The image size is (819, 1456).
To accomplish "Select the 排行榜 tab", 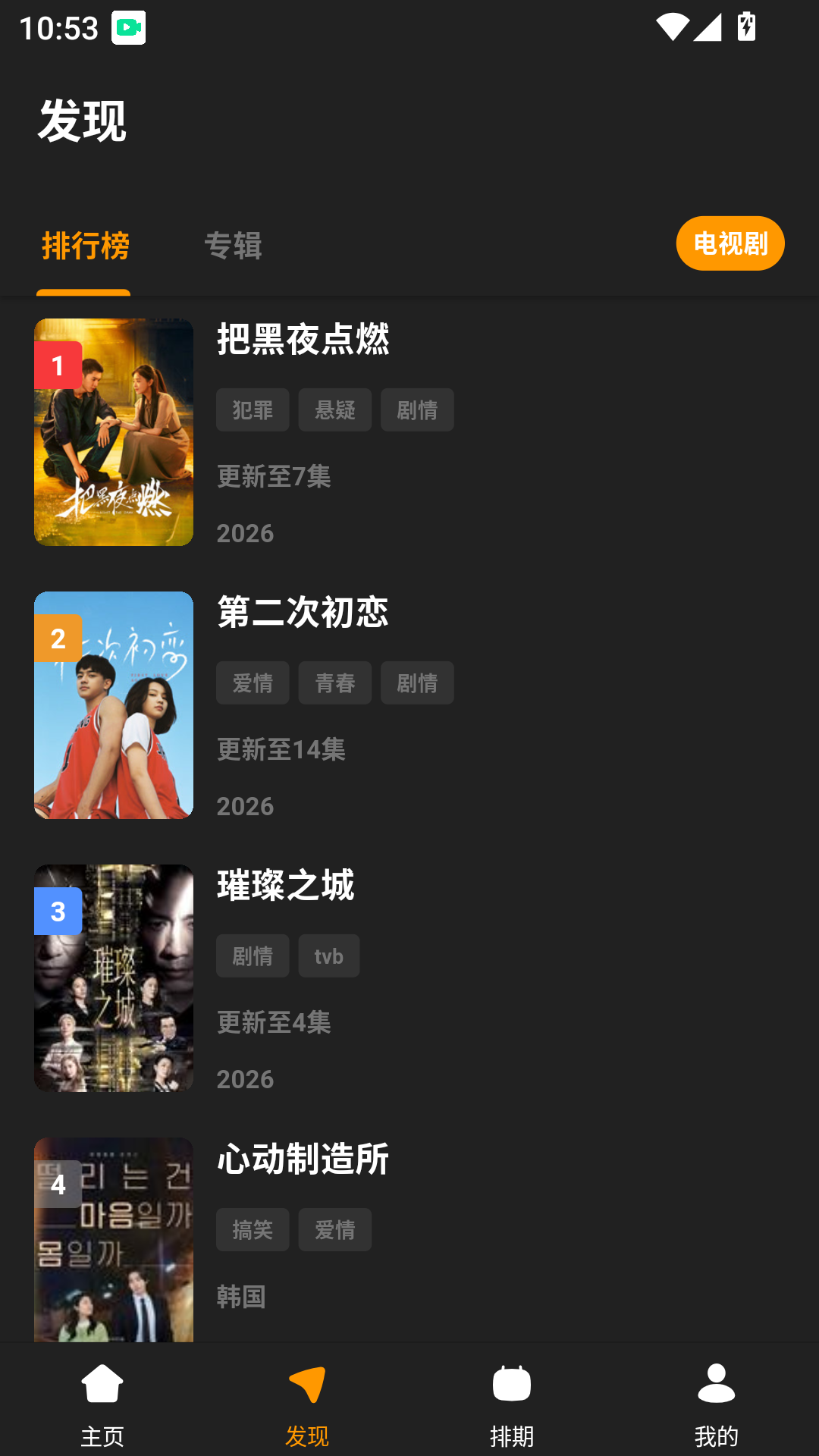I will 85,246.
